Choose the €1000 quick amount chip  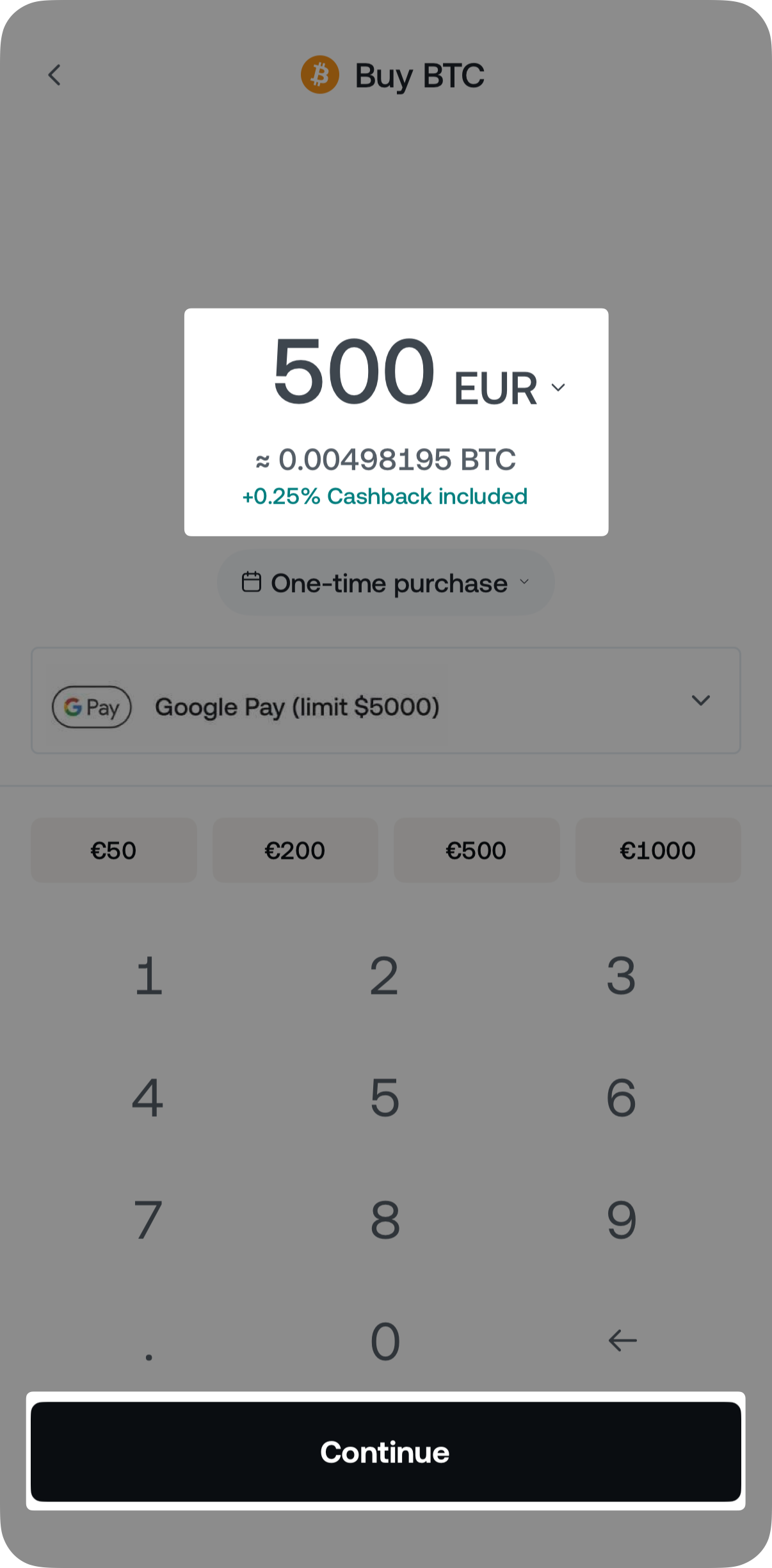tap(658, 850)
